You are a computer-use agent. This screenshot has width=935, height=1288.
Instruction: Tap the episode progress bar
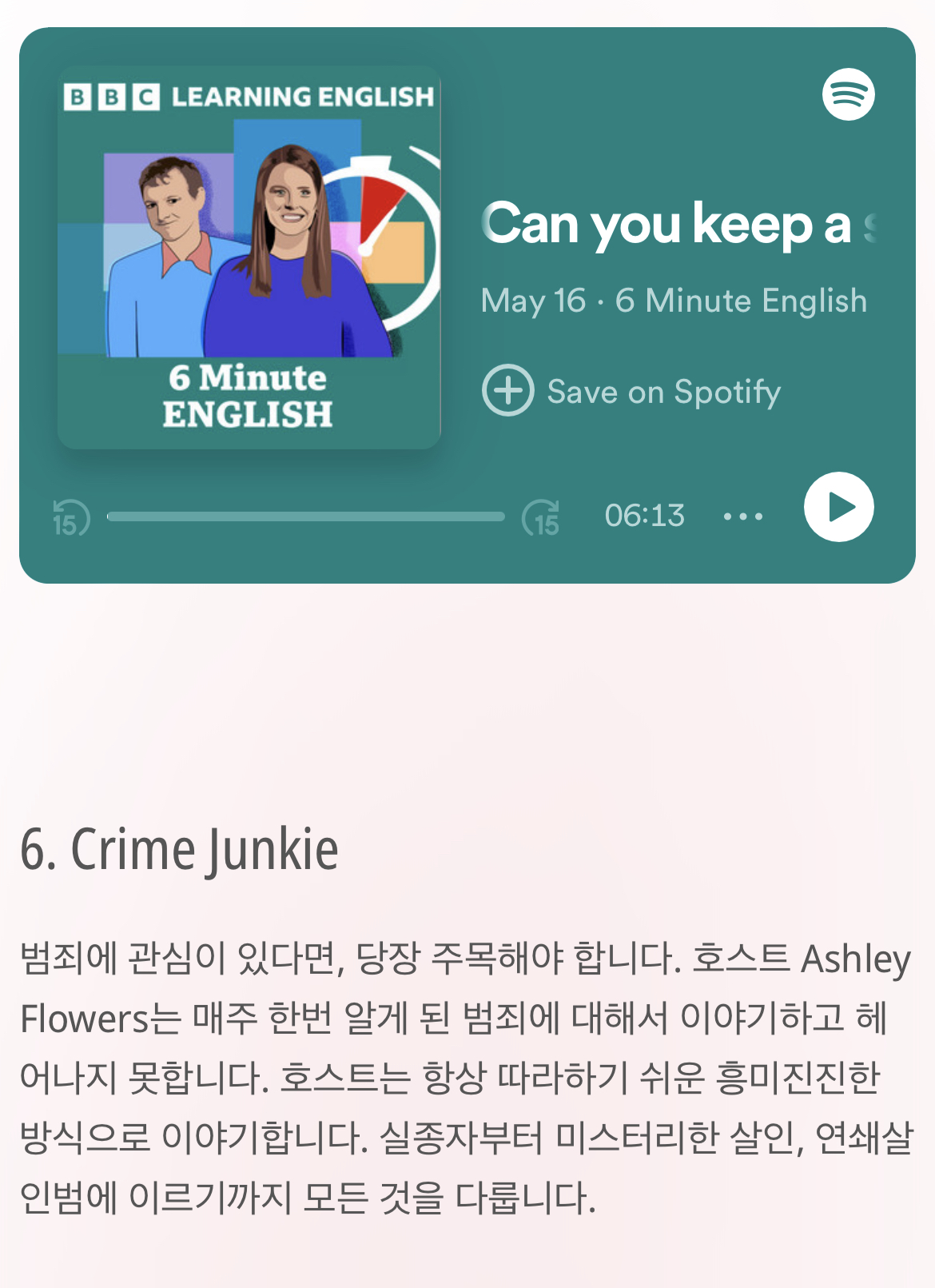[305, 516]
